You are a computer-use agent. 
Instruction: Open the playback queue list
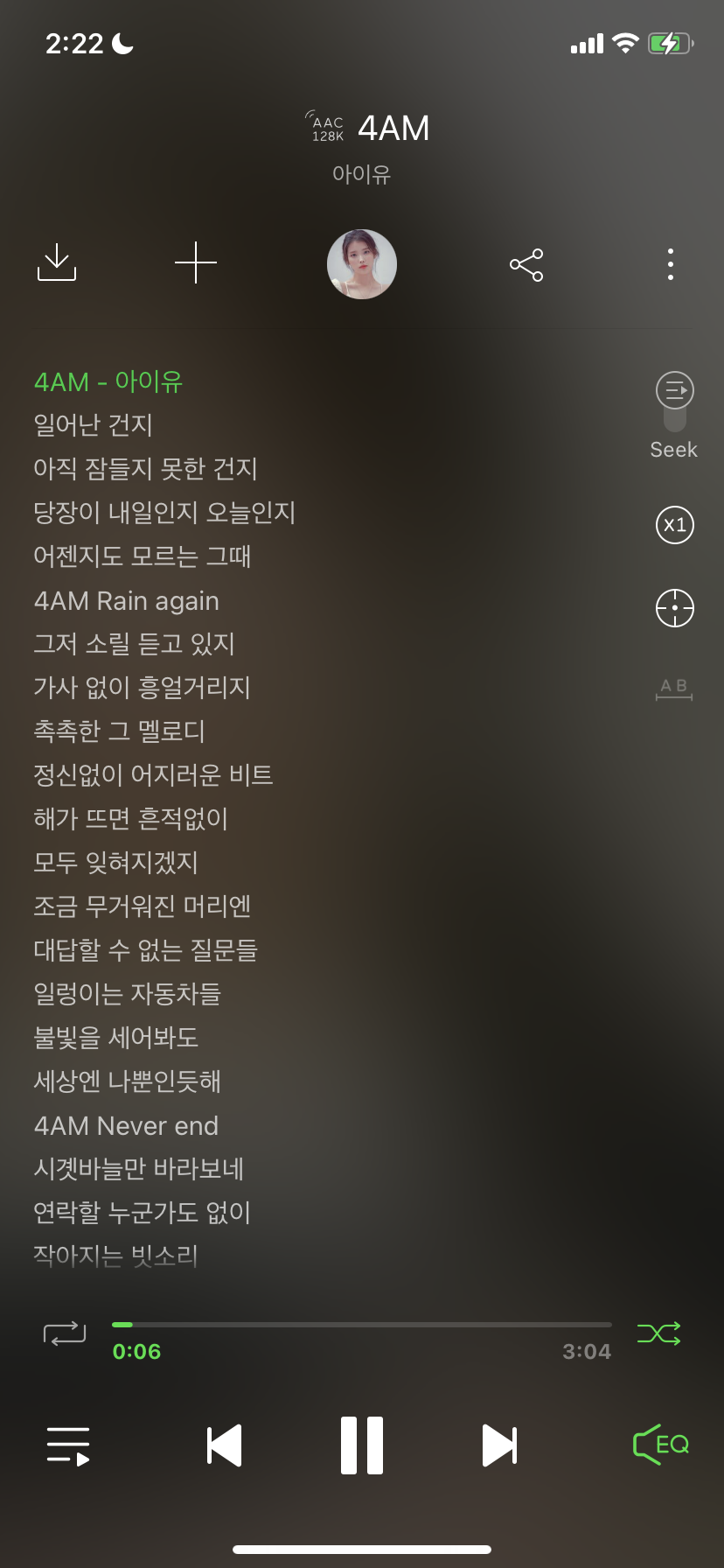68,1445
